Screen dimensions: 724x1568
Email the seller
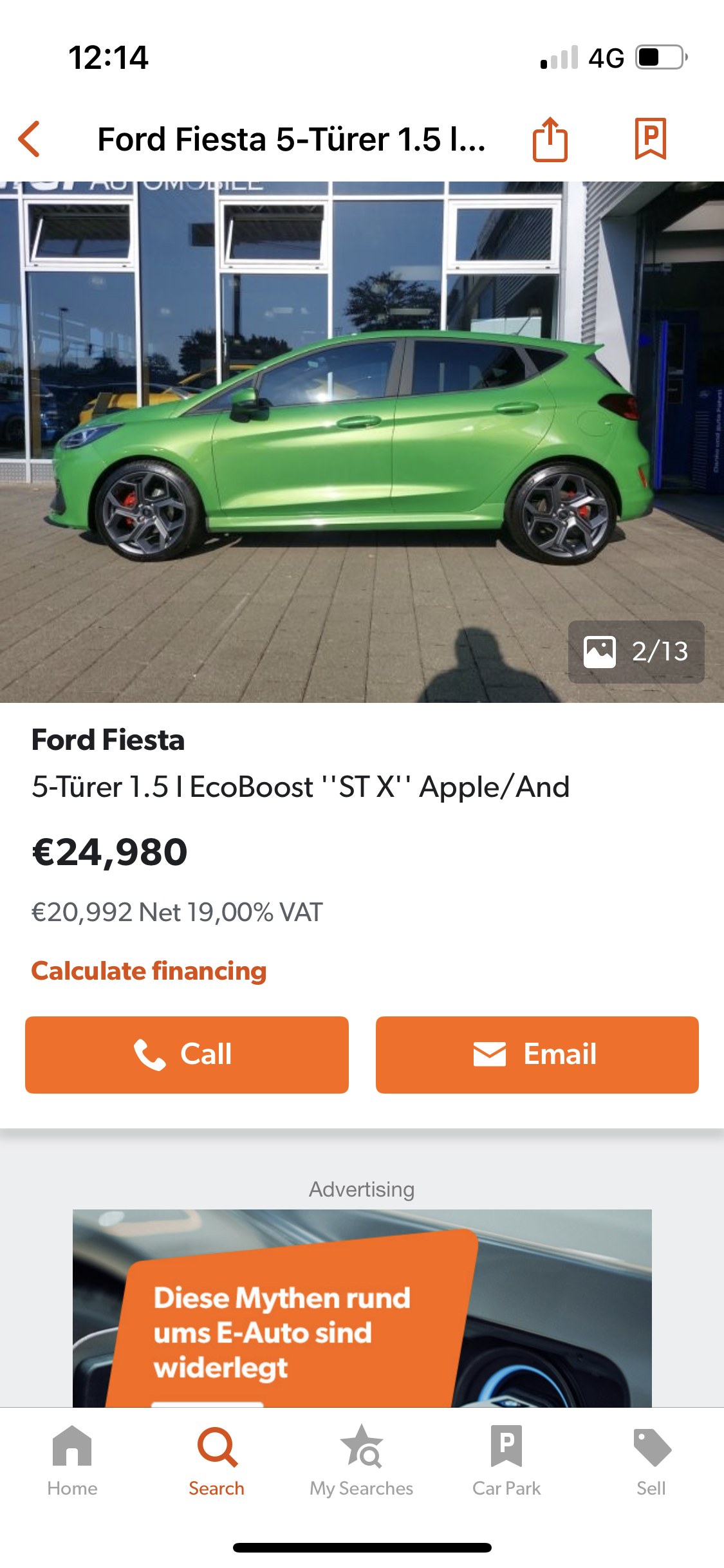[537, 1054]
